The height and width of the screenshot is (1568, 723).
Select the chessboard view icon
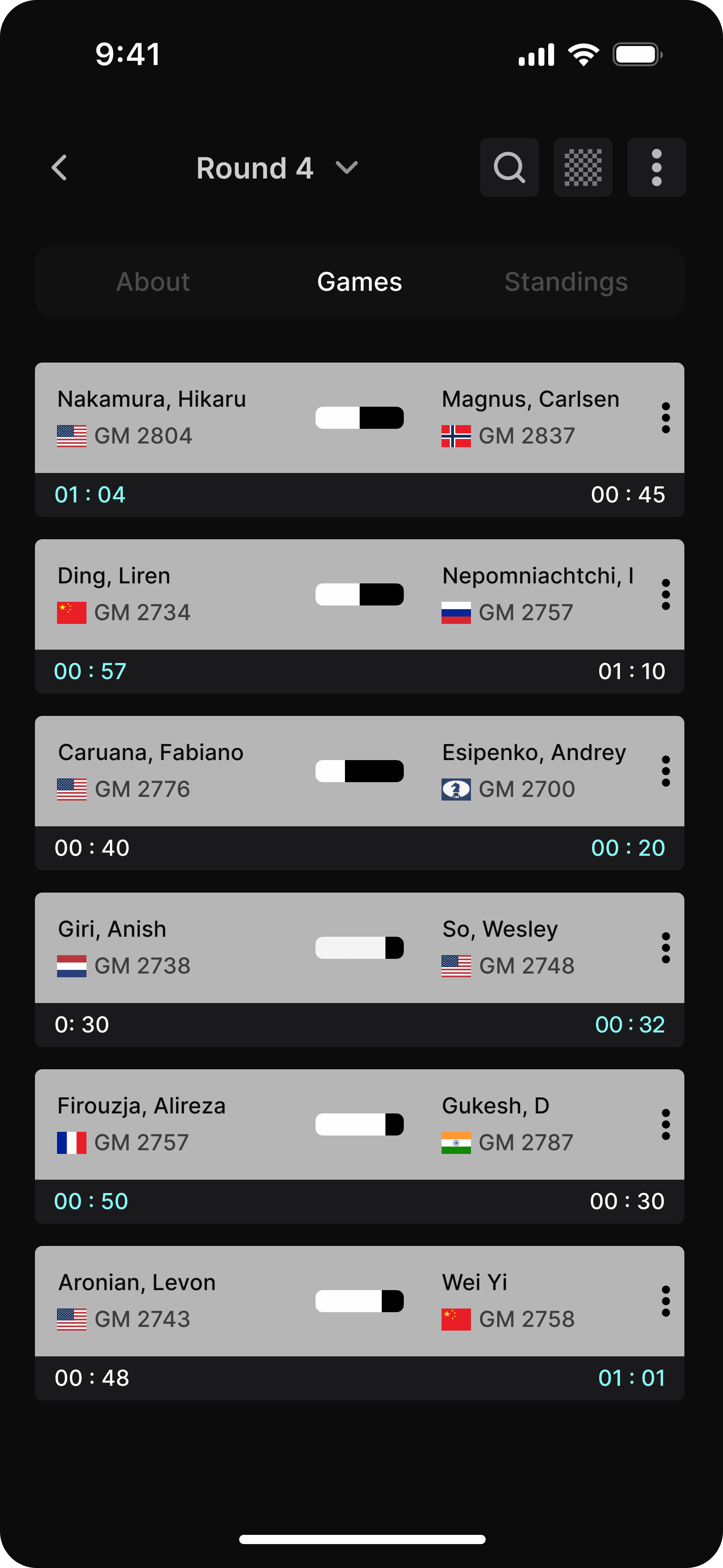[582, 167]
